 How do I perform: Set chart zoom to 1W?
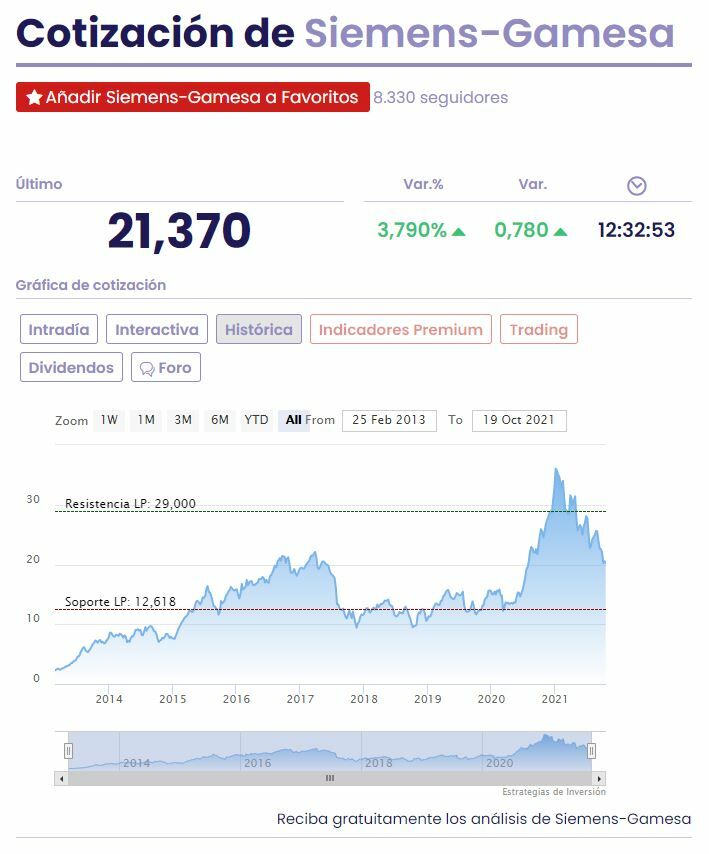(x=109, y=420)
